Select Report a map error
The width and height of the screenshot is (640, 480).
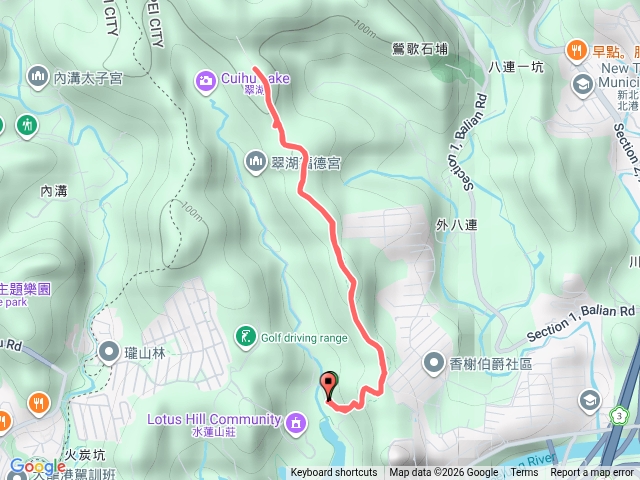click(x=593, y=473)
